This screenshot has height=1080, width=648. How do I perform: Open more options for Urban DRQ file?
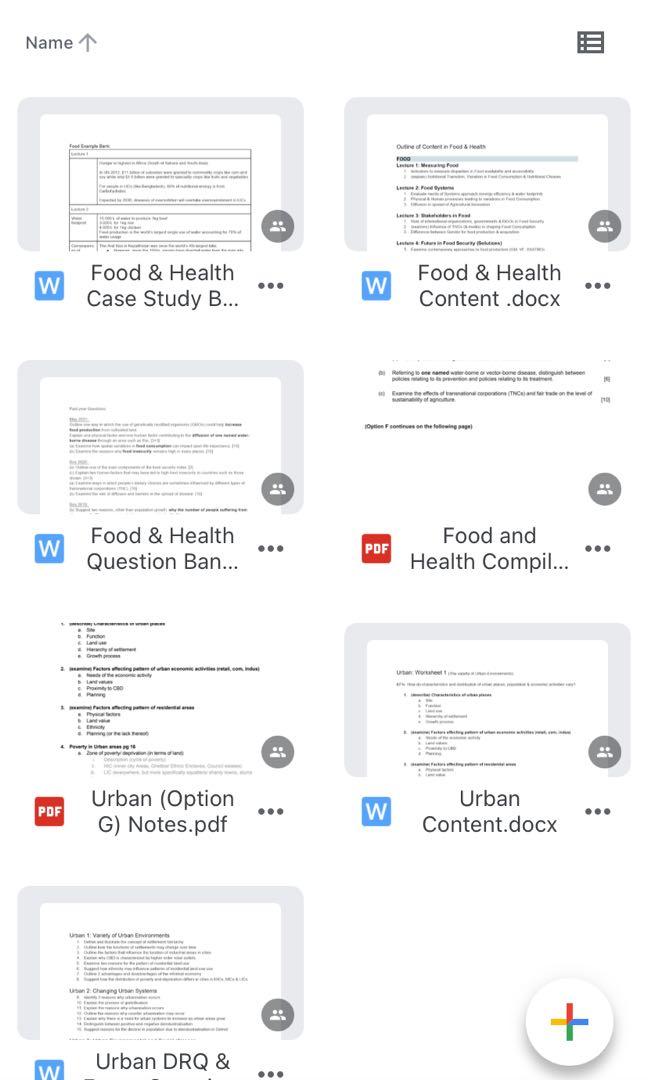point(270,1073)
